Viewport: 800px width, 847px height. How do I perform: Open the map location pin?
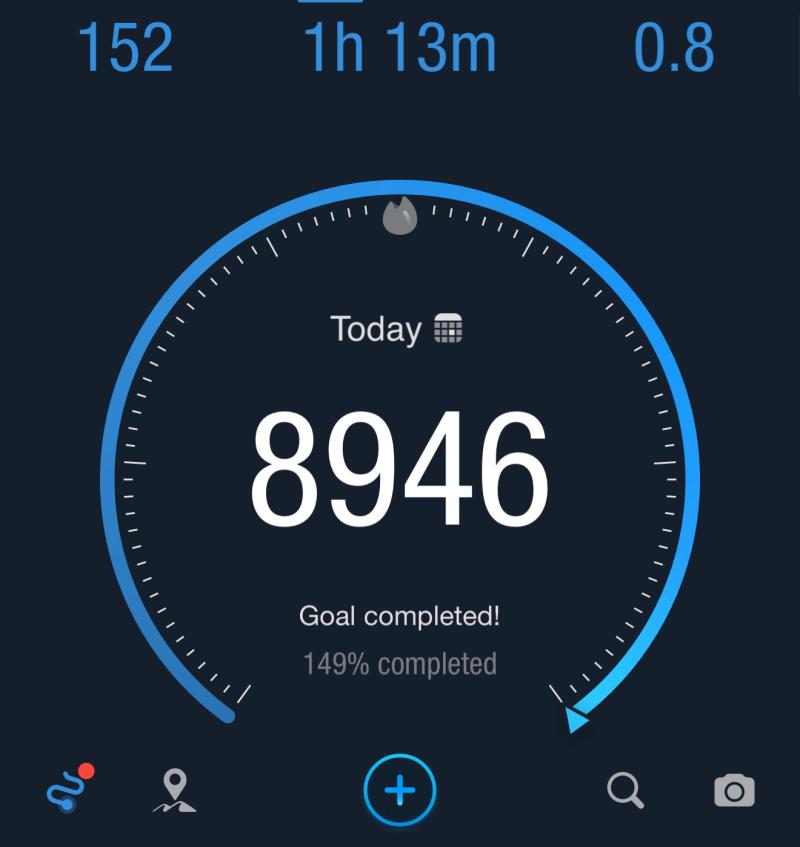point(175,791)
